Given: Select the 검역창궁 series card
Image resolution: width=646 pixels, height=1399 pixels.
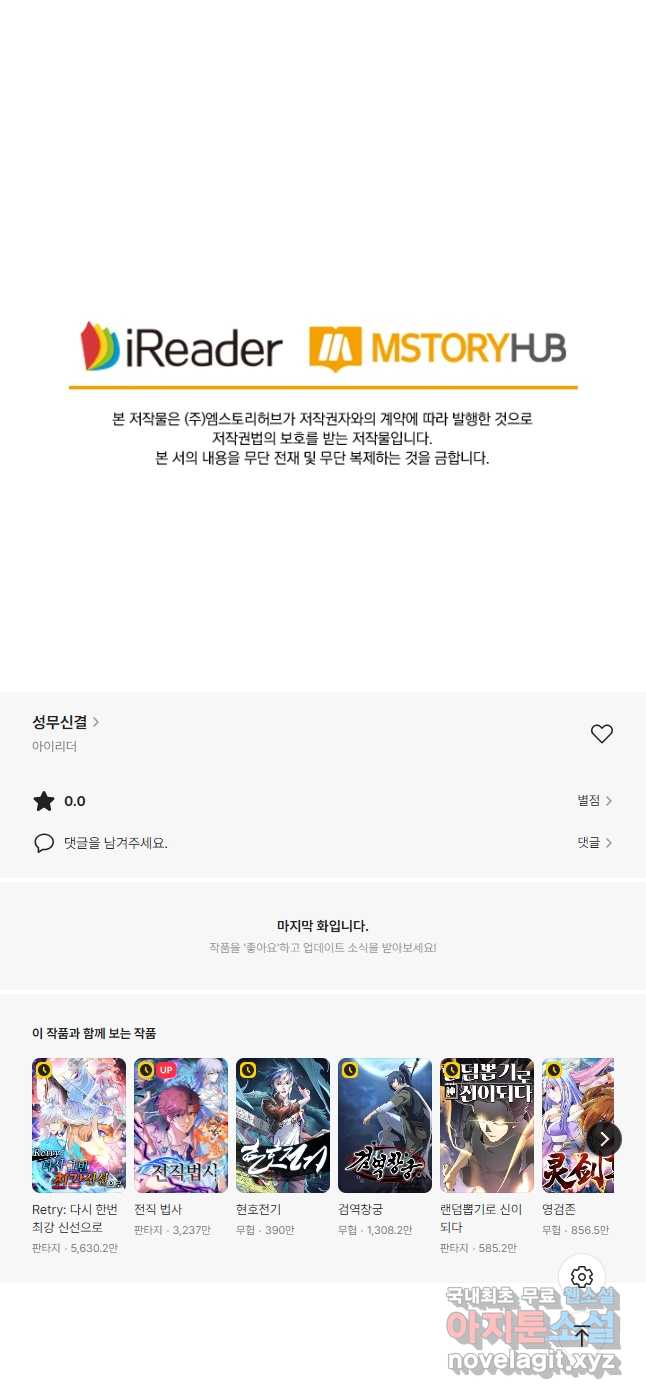Looking at the screenshot, I should pyautogui.click(x=385, y=1126).
